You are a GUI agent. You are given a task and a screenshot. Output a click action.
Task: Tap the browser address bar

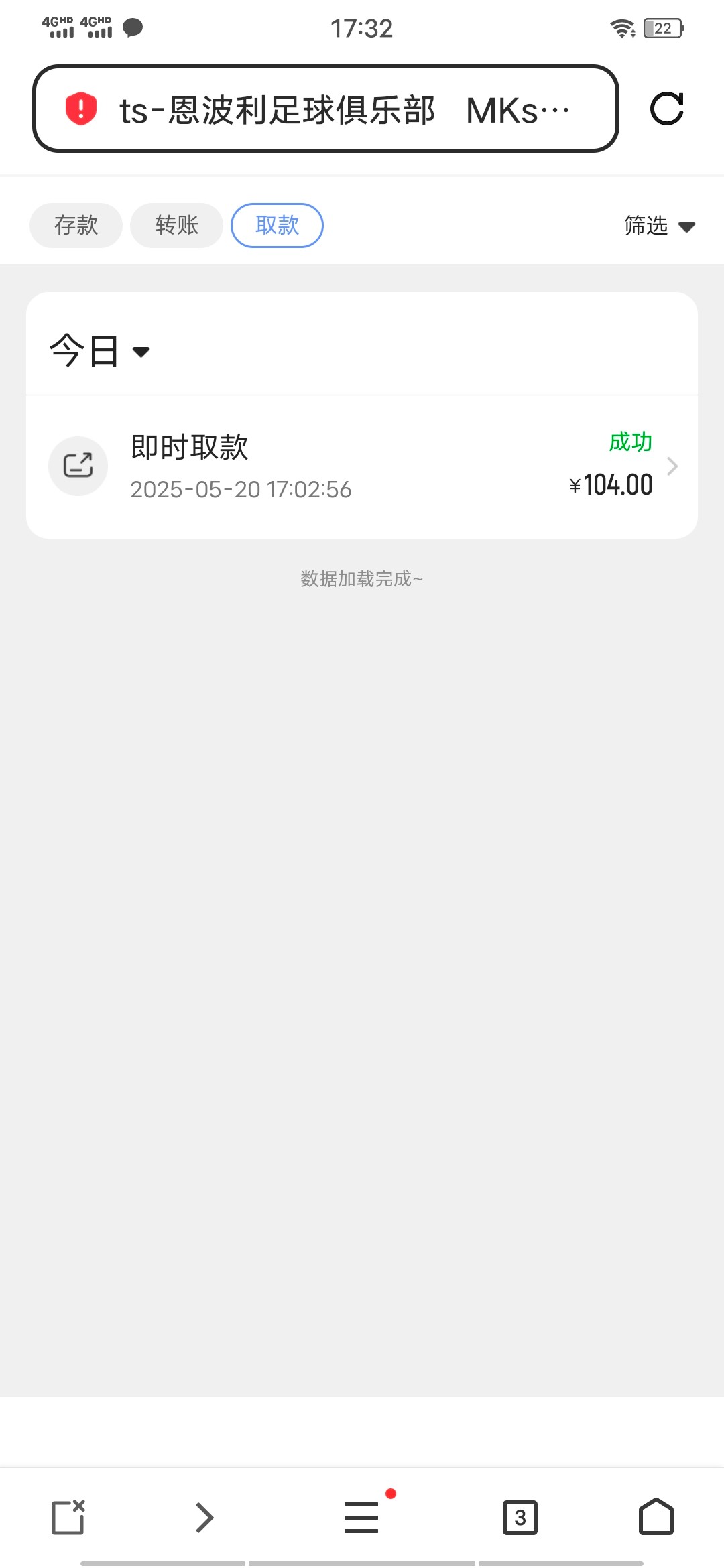tap(325, 109)
